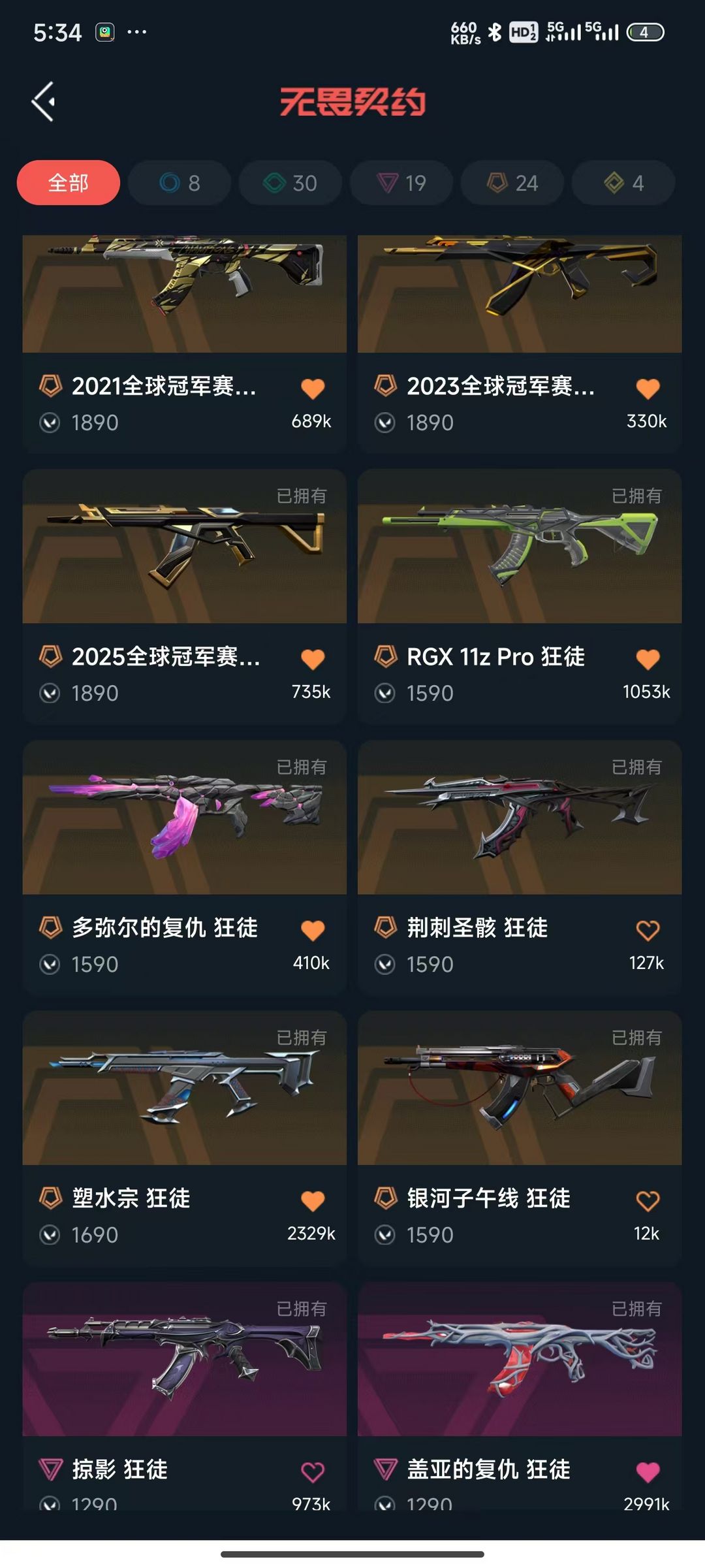Like the 银河子午线 狂徒 skin

click(x=648, y=1201)
